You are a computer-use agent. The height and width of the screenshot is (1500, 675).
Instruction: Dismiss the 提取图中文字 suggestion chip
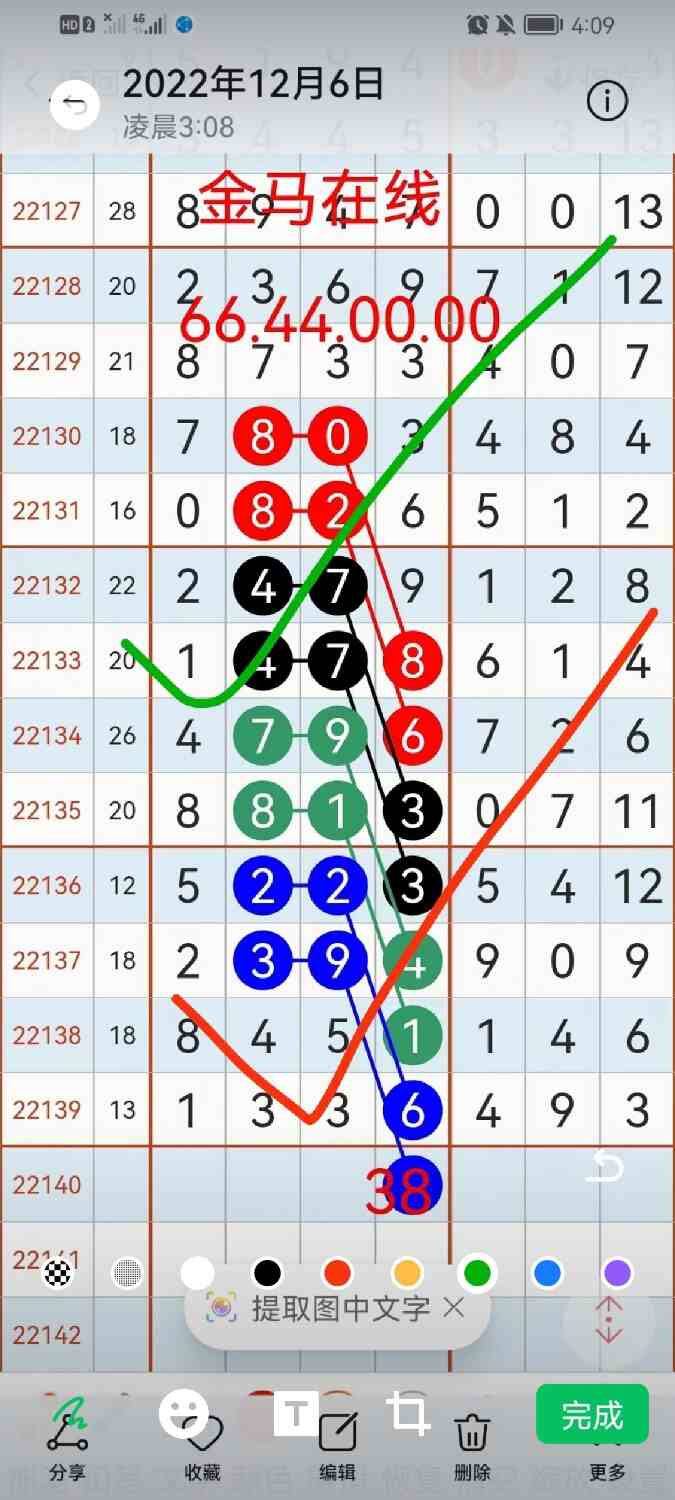click(454, 1307)
